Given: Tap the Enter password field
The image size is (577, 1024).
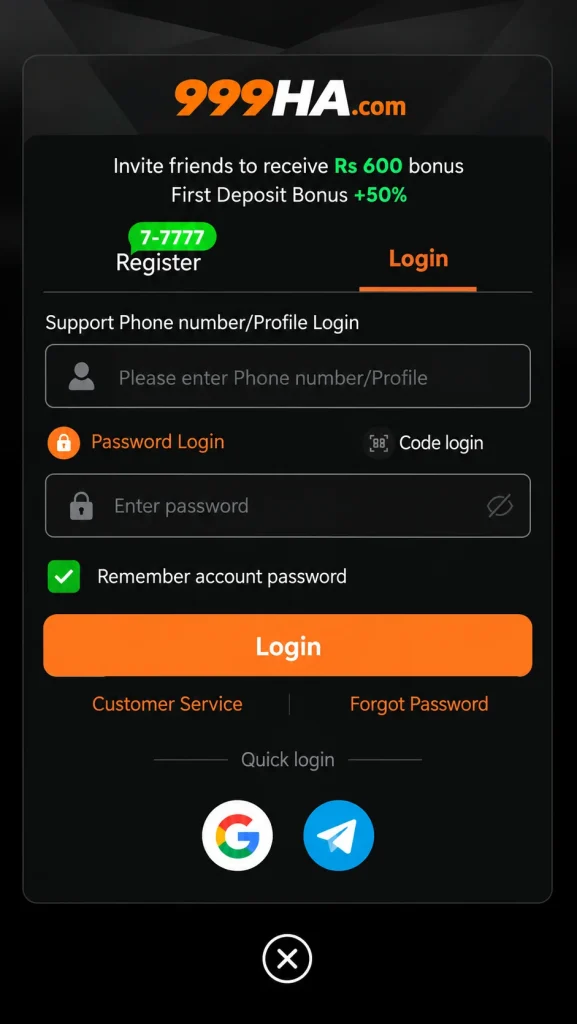Looking at the screenshot, I should (288, 505).
